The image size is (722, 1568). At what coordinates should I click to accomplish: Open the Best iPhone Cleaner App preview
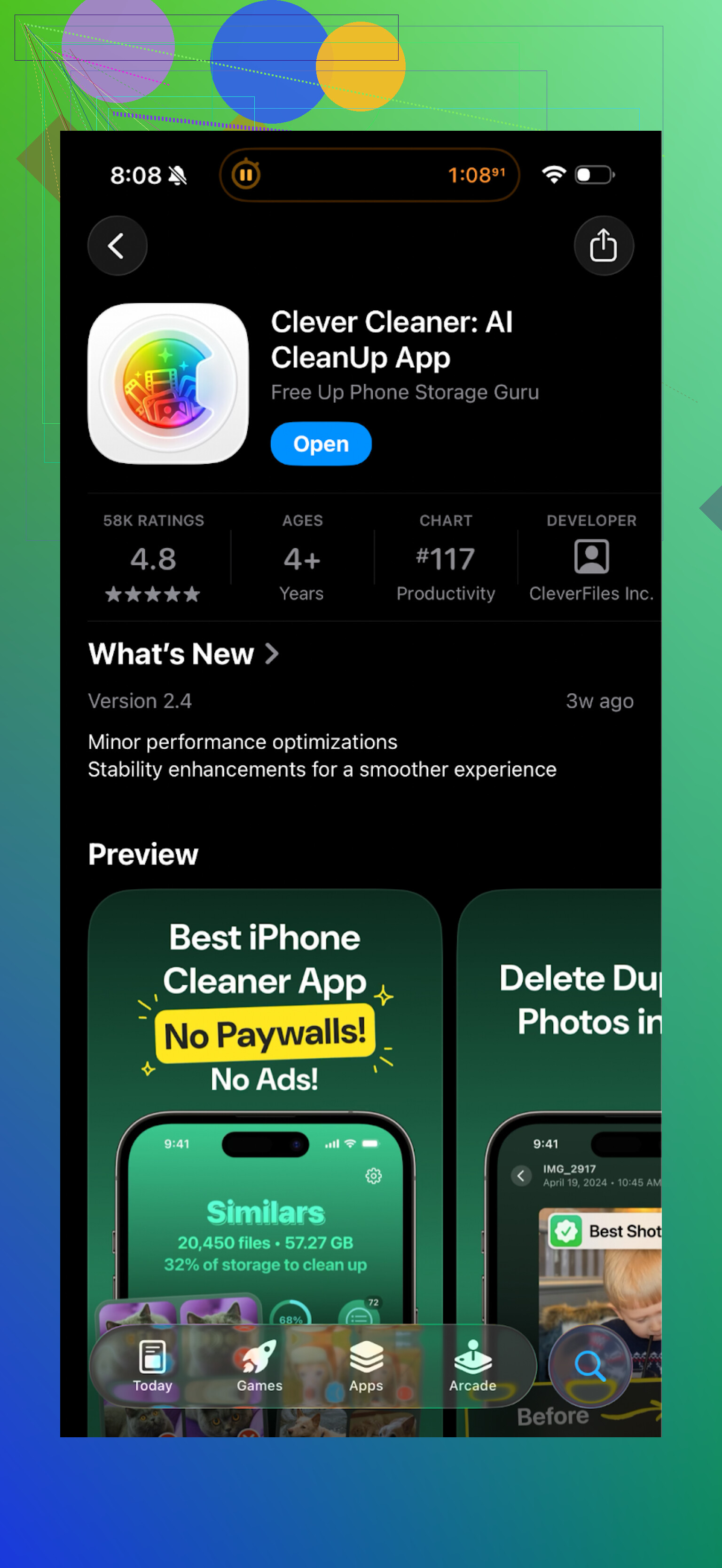click(265, 1096)
